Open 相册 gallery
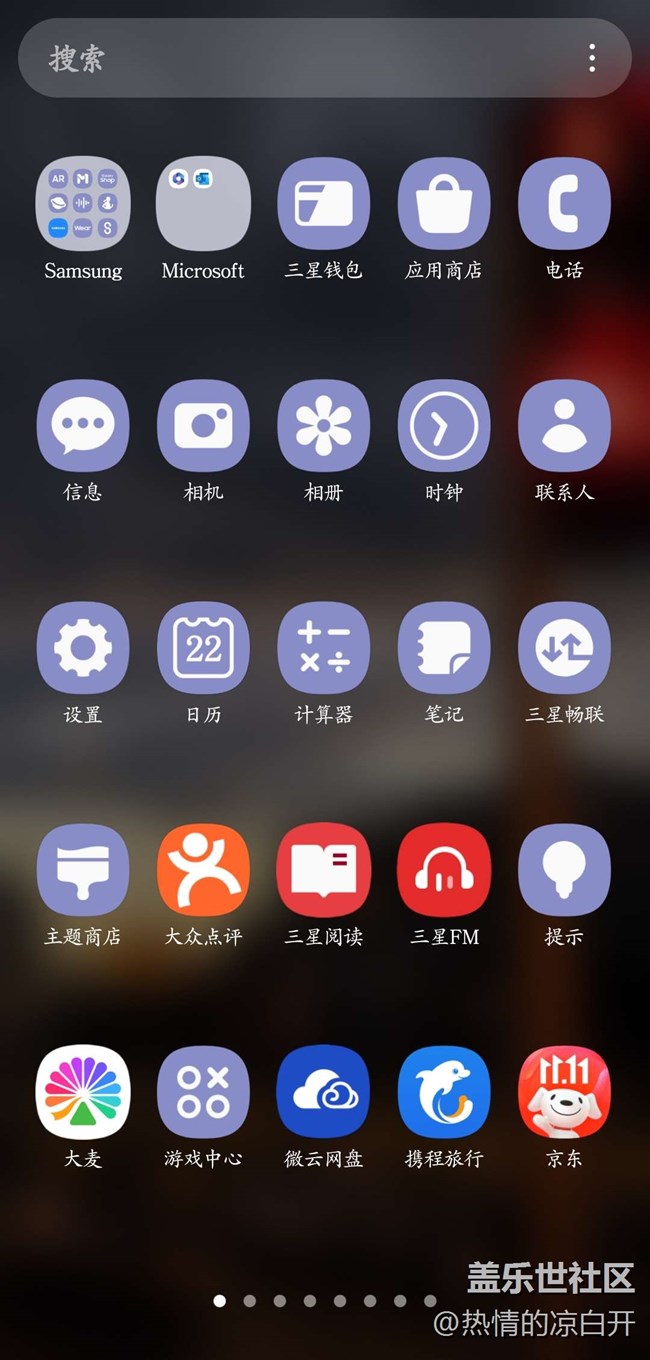This screenshot has height=1360, width=650. pos(323,425)
